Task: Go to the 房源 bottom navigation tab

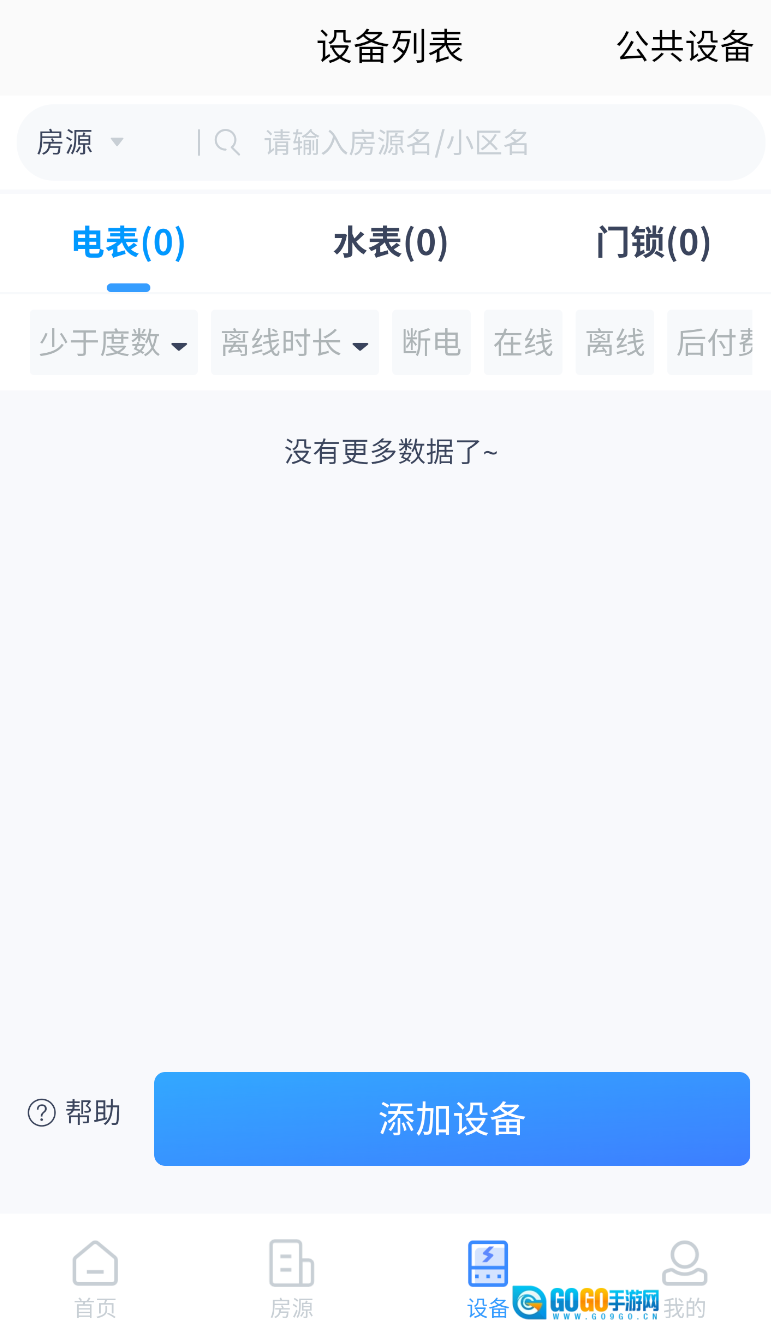Action: click(x=291, y=1280)
